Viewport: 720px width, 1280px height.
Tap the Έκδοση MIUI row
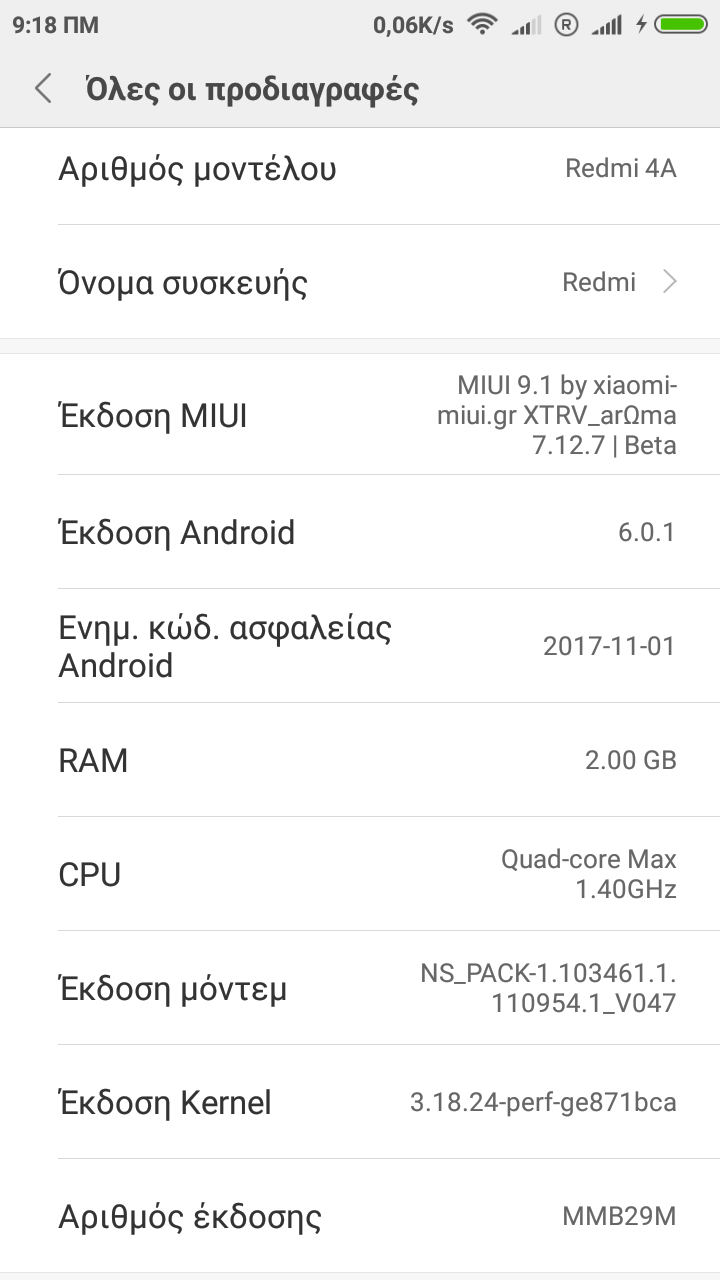(x=360, y=415)
